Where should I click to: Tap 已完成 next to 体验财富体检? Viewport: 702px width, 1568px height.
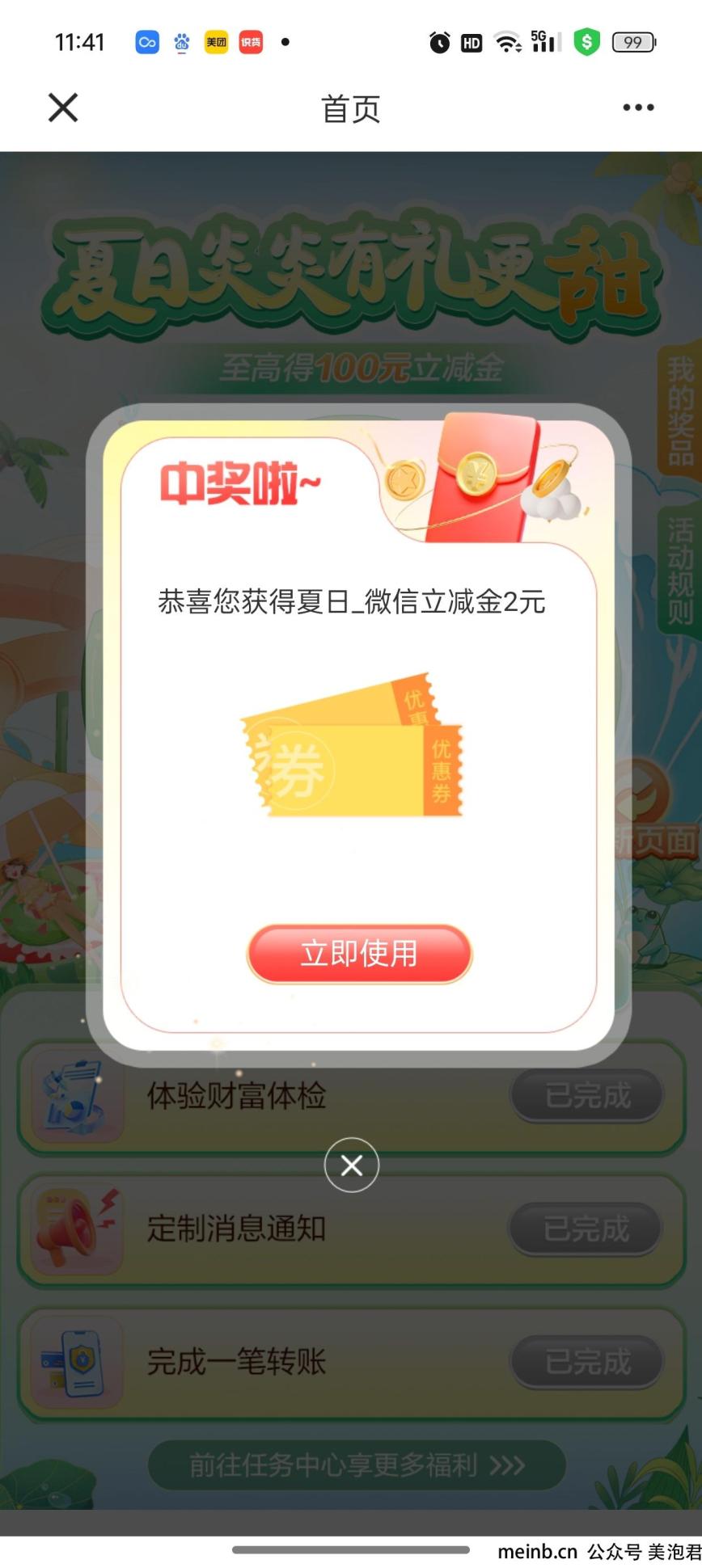click(587, 1096)
